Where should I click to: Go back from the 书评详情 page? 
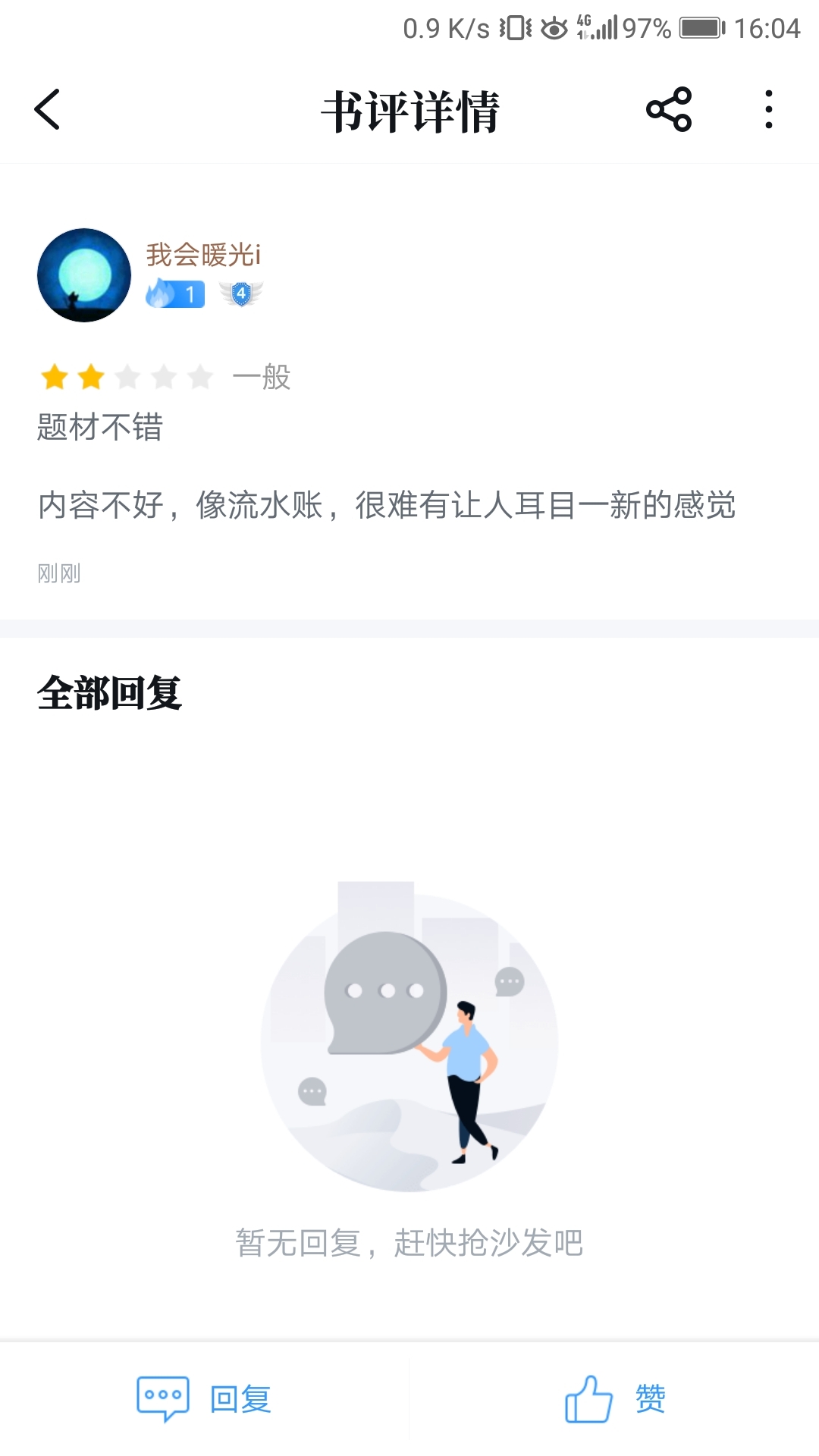click(x=47, y=110)
